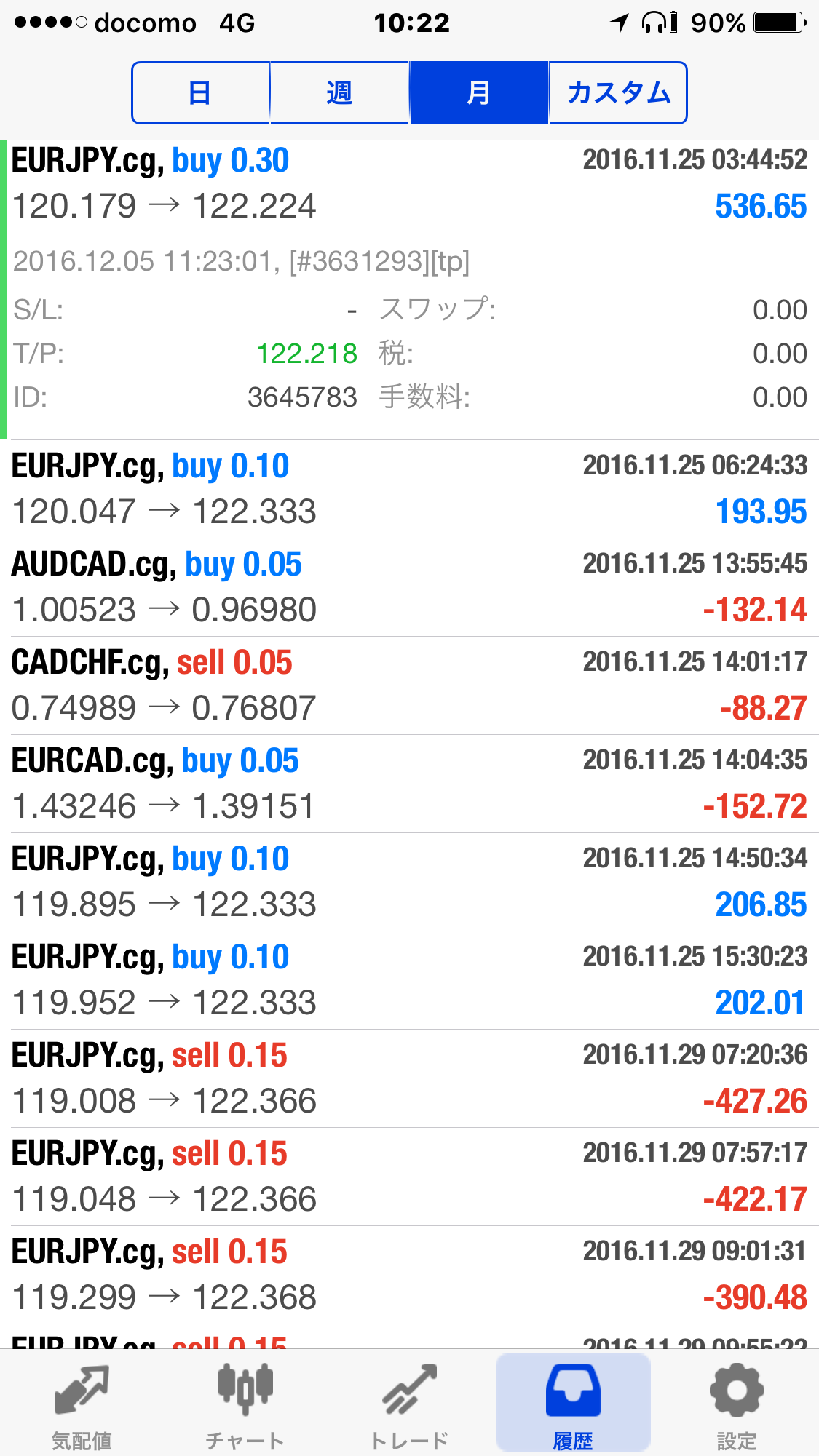Screen dimensions: 819x1456
Task: Select the 月 (month) period tab
Action: point(479,93)
